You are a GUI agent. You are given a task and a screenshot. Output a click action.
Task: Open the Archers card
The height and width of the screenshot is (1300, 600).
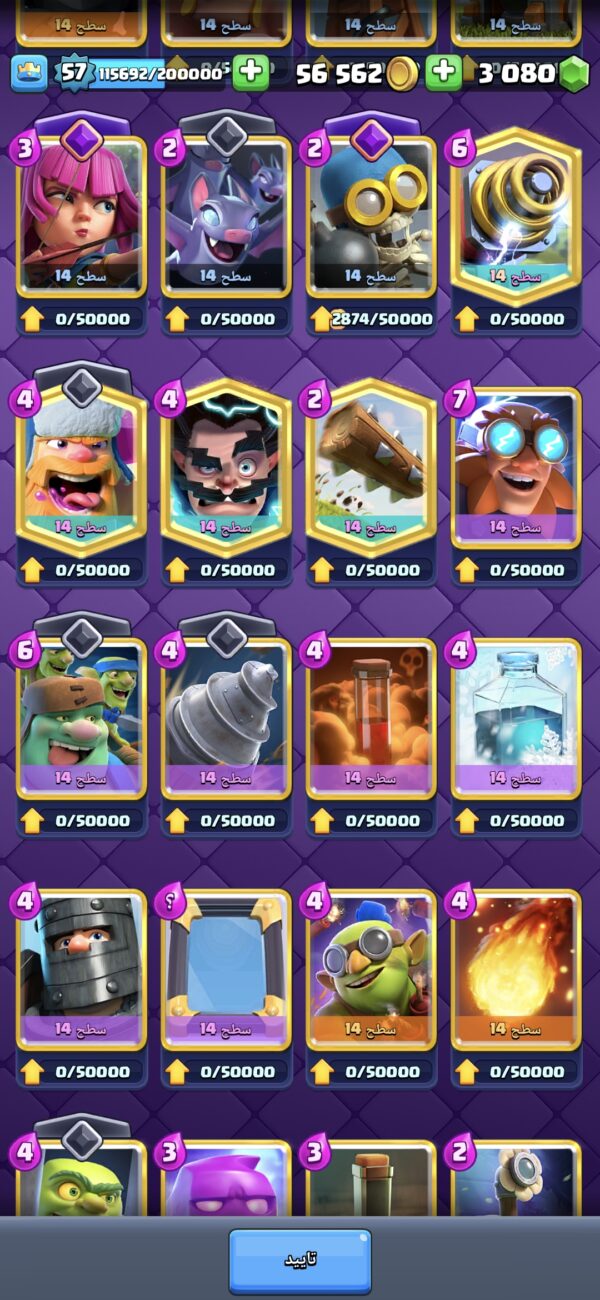82,216
